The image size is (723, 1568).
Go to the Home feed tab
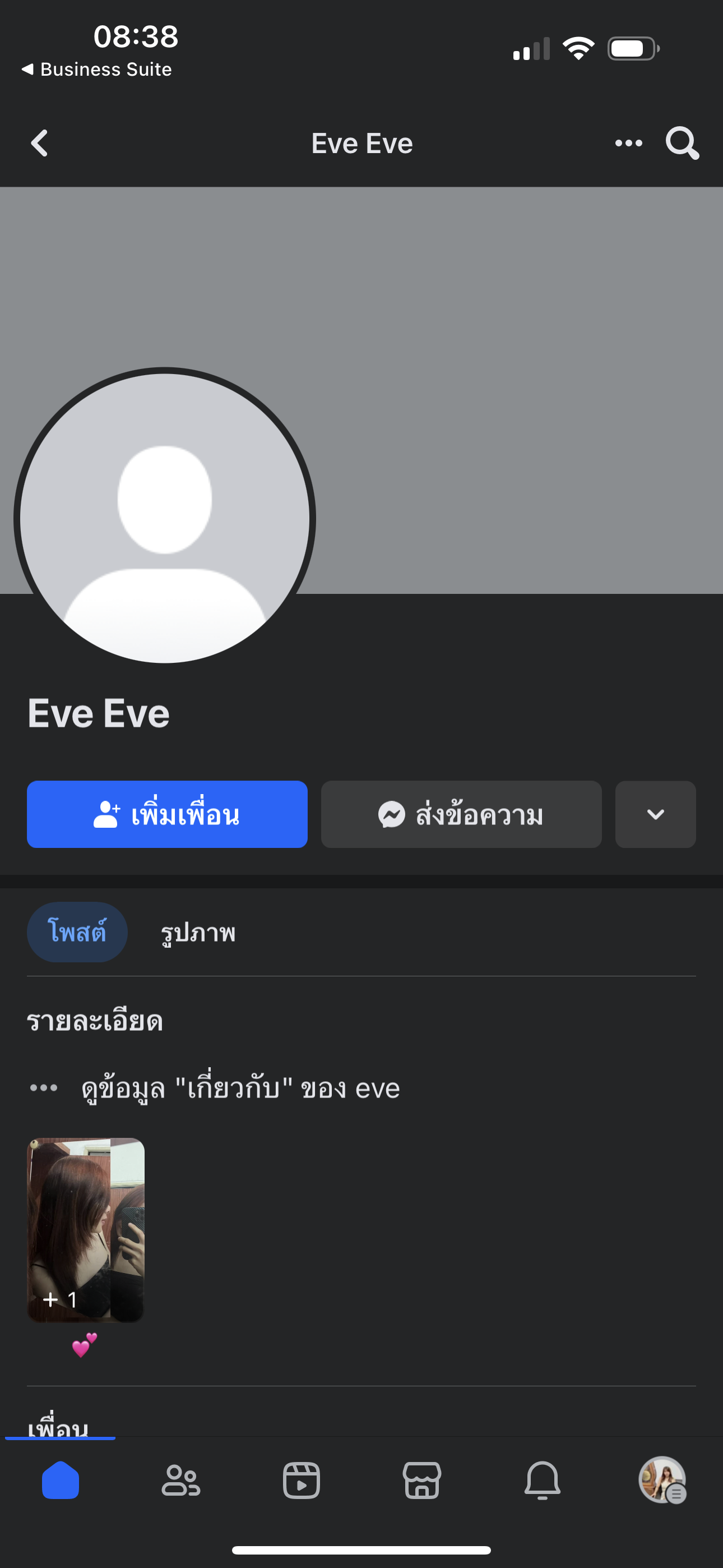click(x=61, y=1481)
